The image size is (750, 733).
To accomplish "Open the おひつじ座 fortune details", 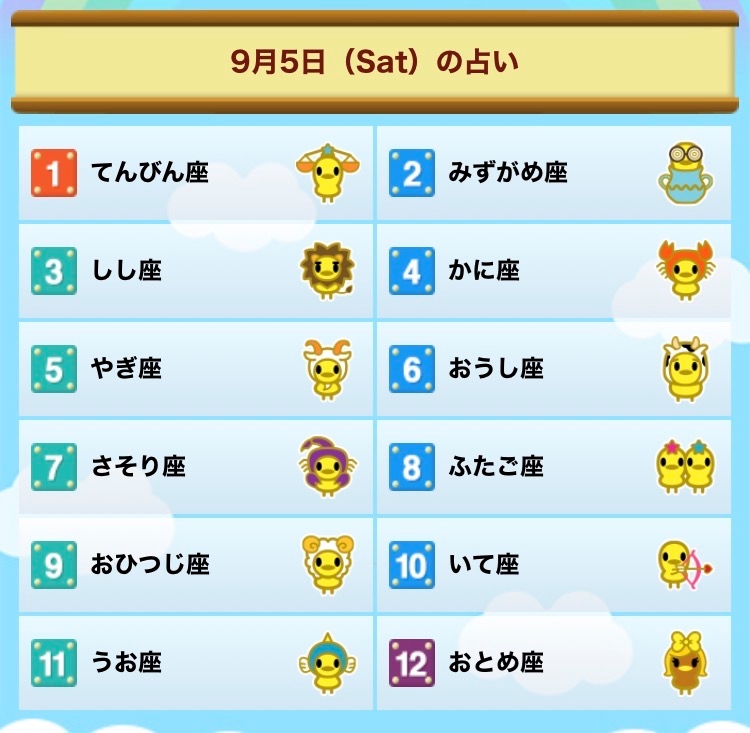I will 196,565.
